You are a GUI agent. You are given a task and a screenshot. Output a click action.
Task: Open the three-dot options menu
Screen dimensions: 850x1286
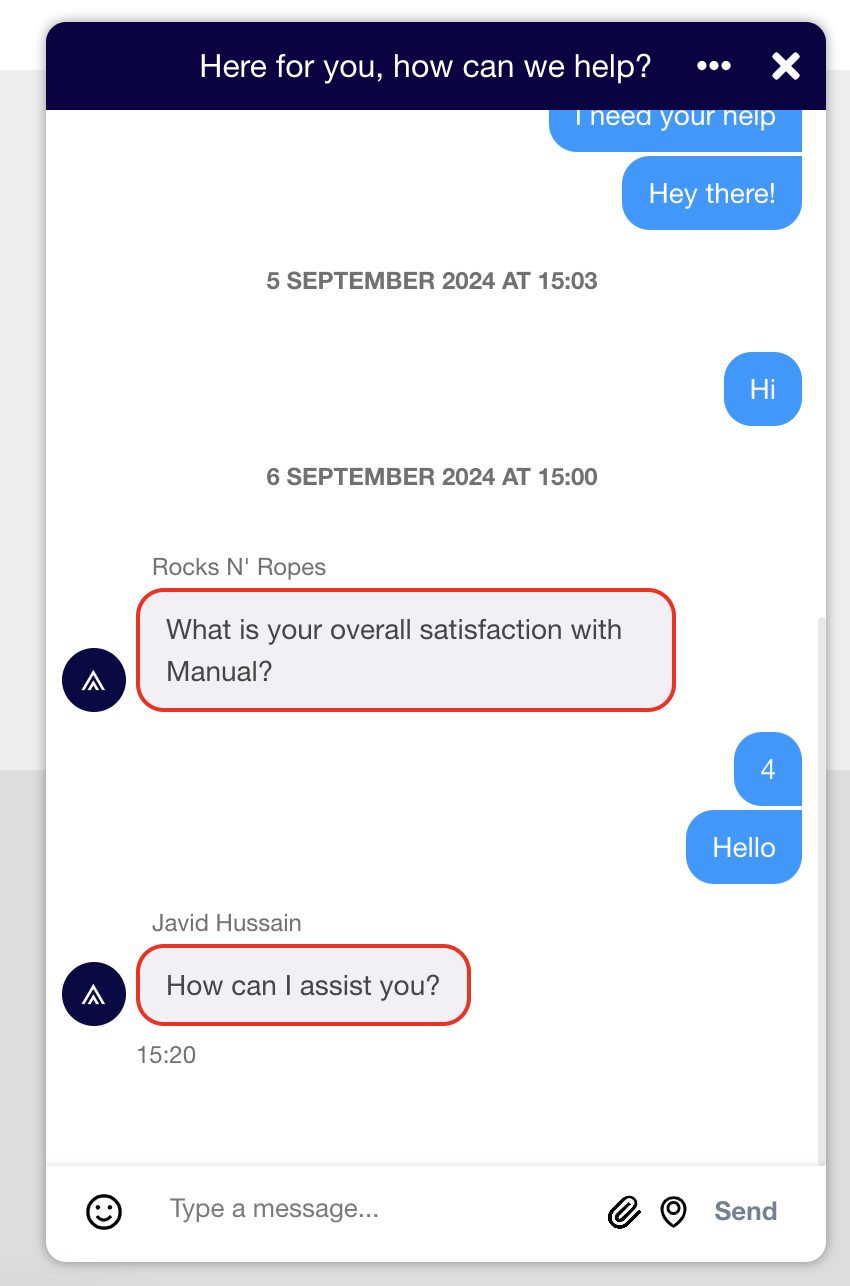point(714,66)
